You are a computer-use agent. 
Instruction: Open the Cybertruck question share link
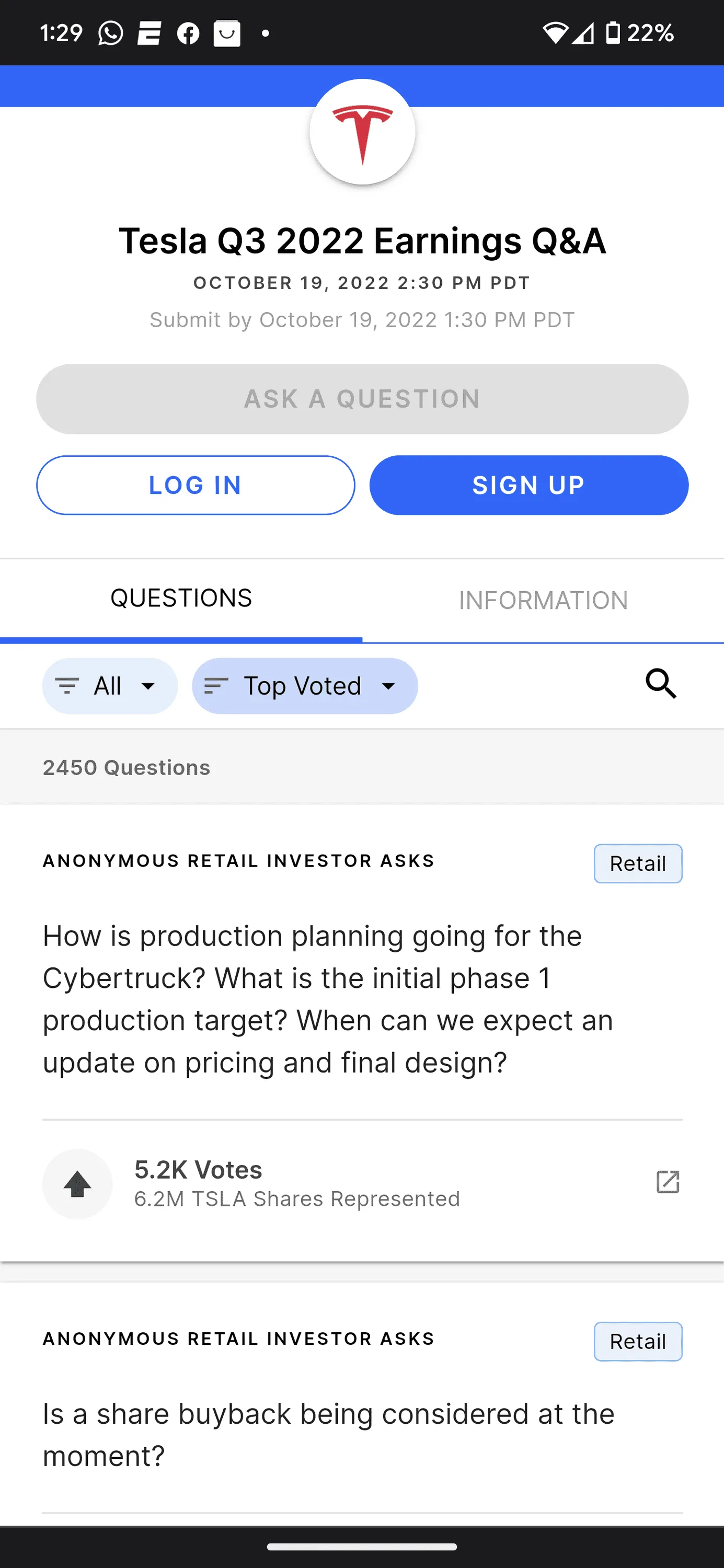click(x=668, y=1182)
